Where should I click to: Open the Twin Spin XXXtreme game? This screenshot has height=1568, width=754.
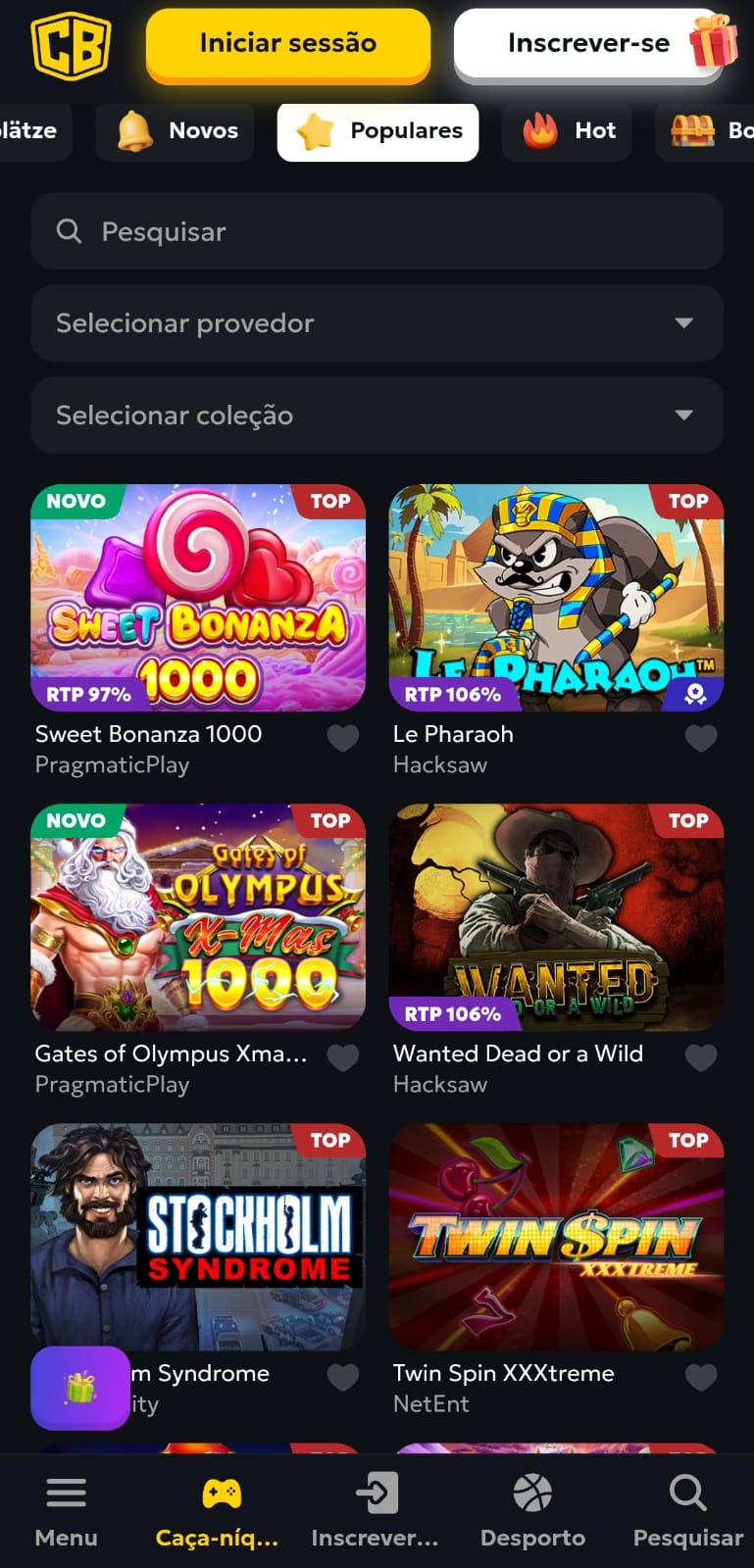coord(556,1237)
